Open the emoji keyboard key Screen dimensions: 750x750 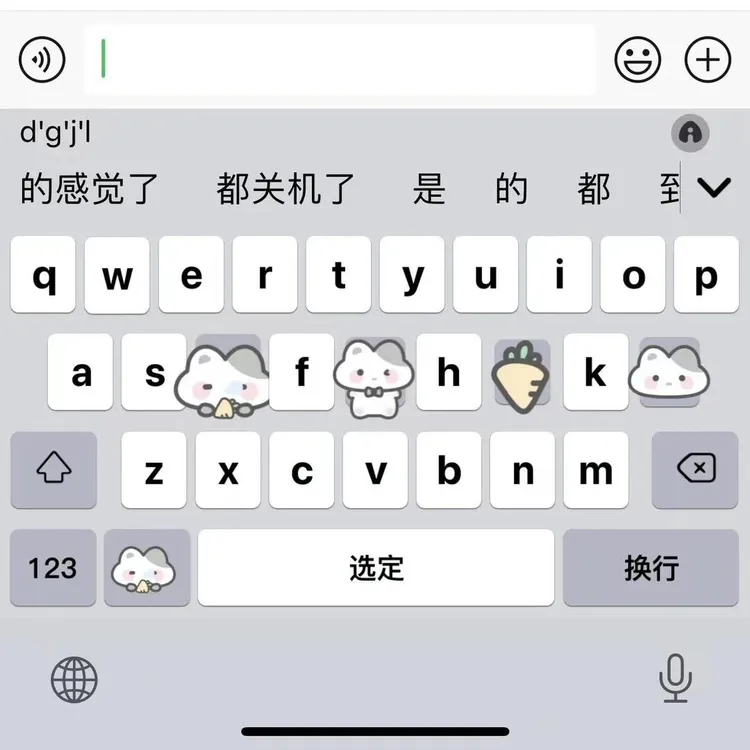click(147, 568)
